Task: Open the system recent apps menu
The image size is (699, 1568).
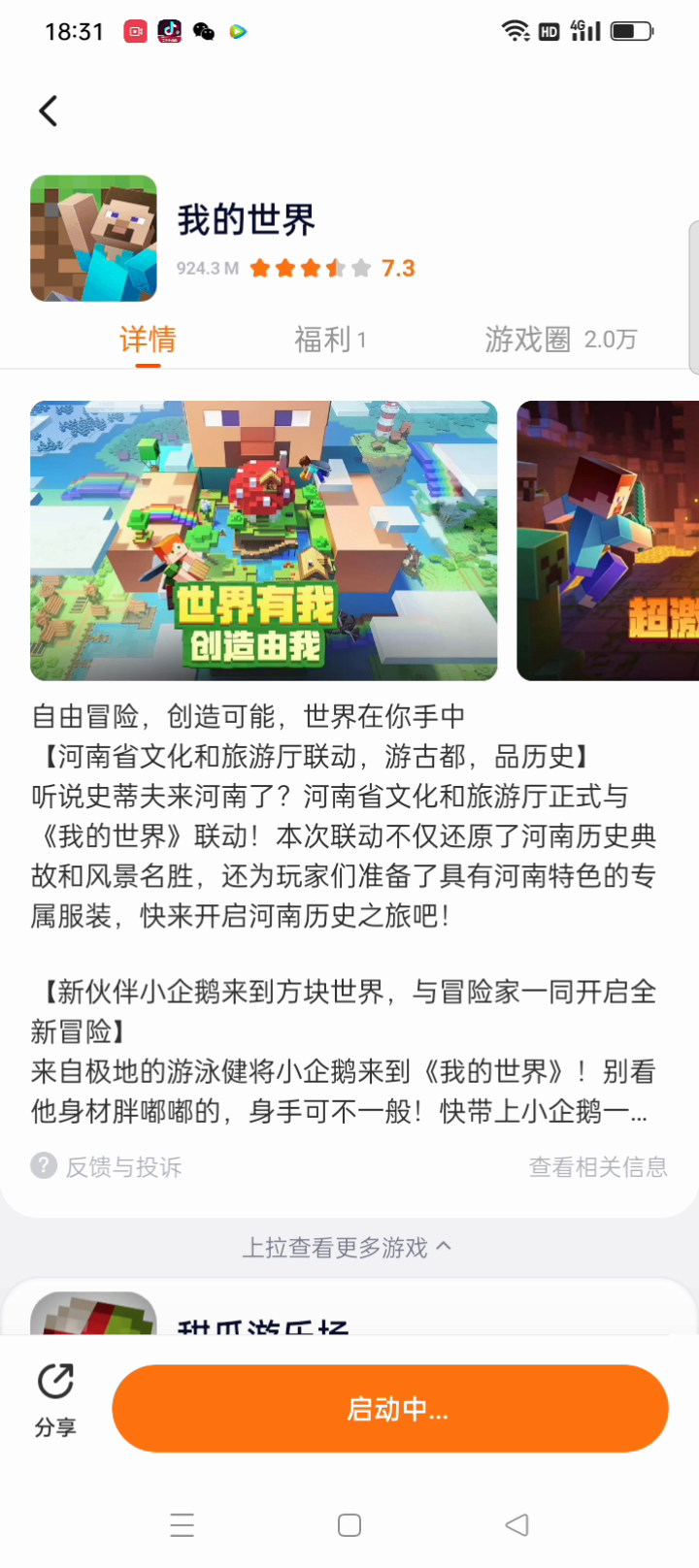Action: (182, 1525)
